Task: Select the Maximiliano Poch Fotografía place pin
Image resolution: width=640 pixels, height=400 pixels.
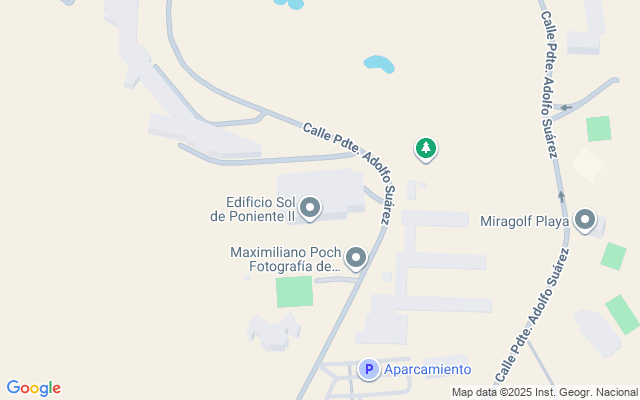Action: (357, 260)
